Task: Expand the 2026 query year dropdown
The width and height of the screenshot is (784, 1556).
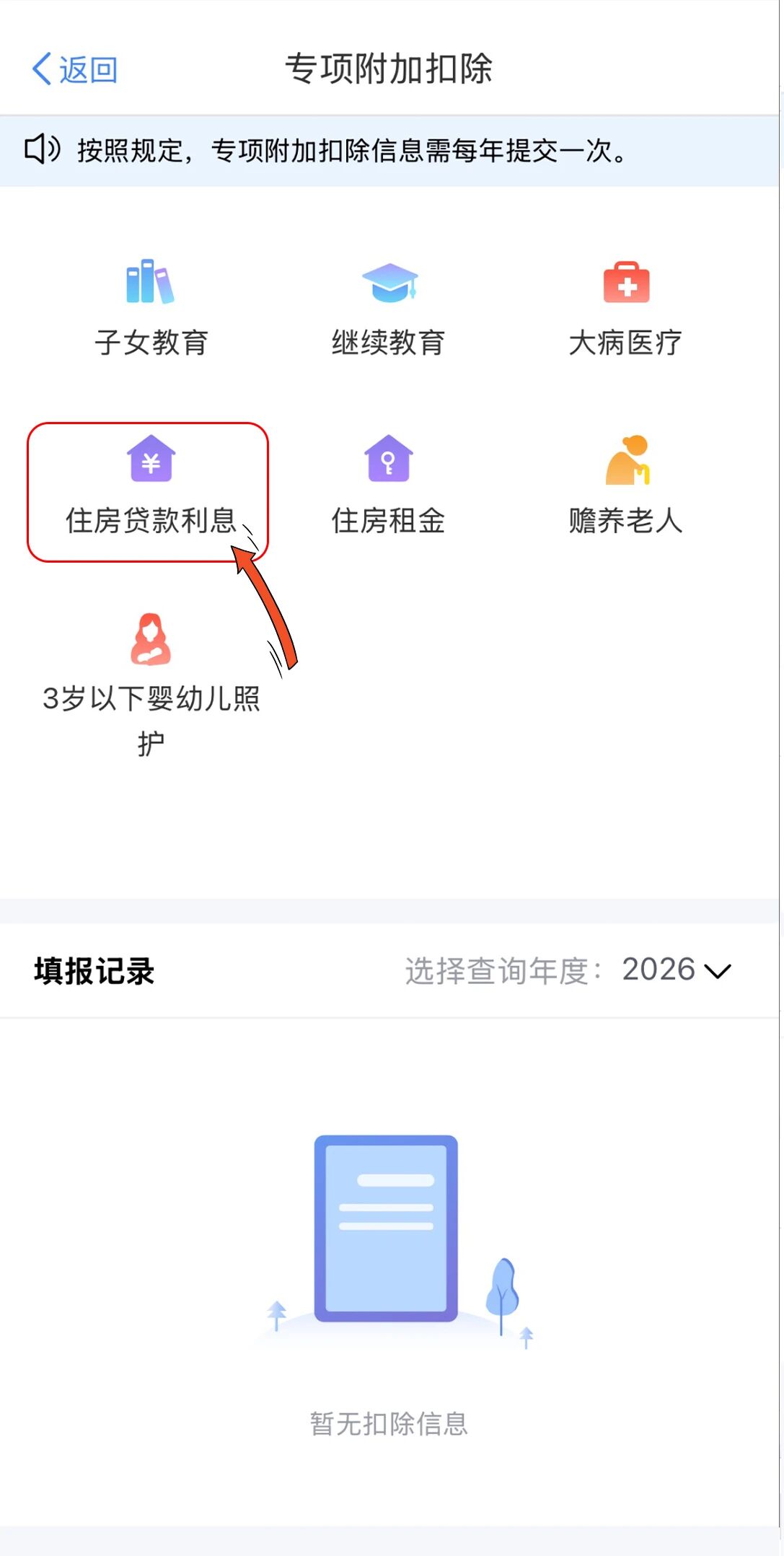Action: [x=677, y=970]
